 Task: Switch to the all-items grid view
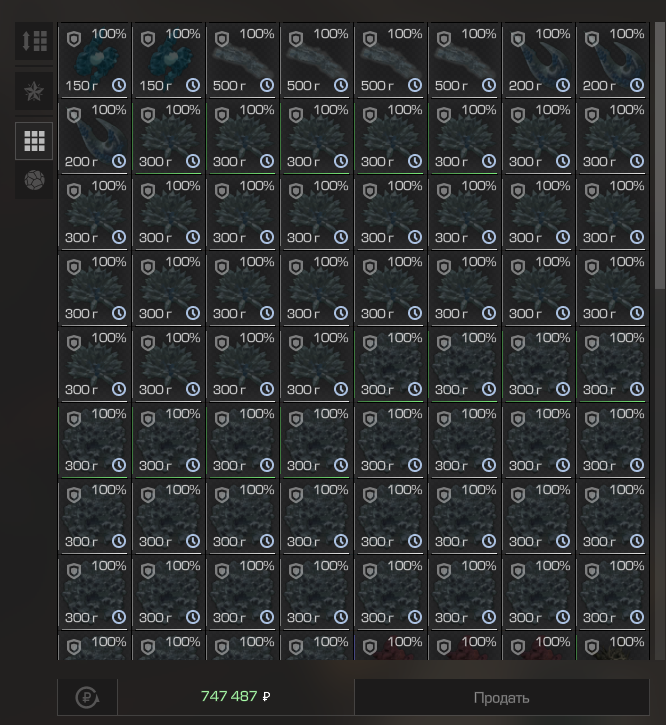pyautogui.click(x=34, y=141)
